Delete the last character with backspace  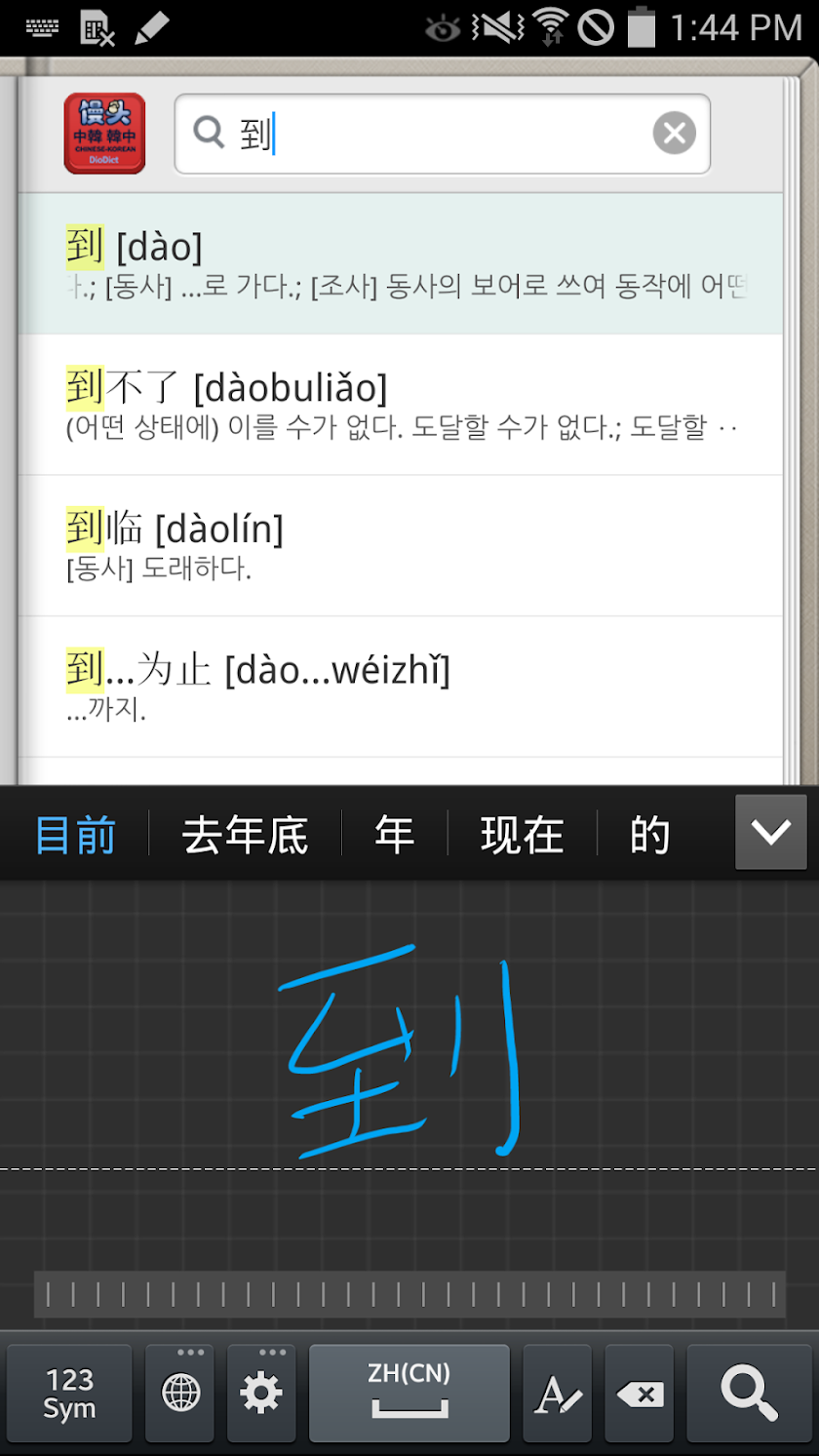point(640,1394)
